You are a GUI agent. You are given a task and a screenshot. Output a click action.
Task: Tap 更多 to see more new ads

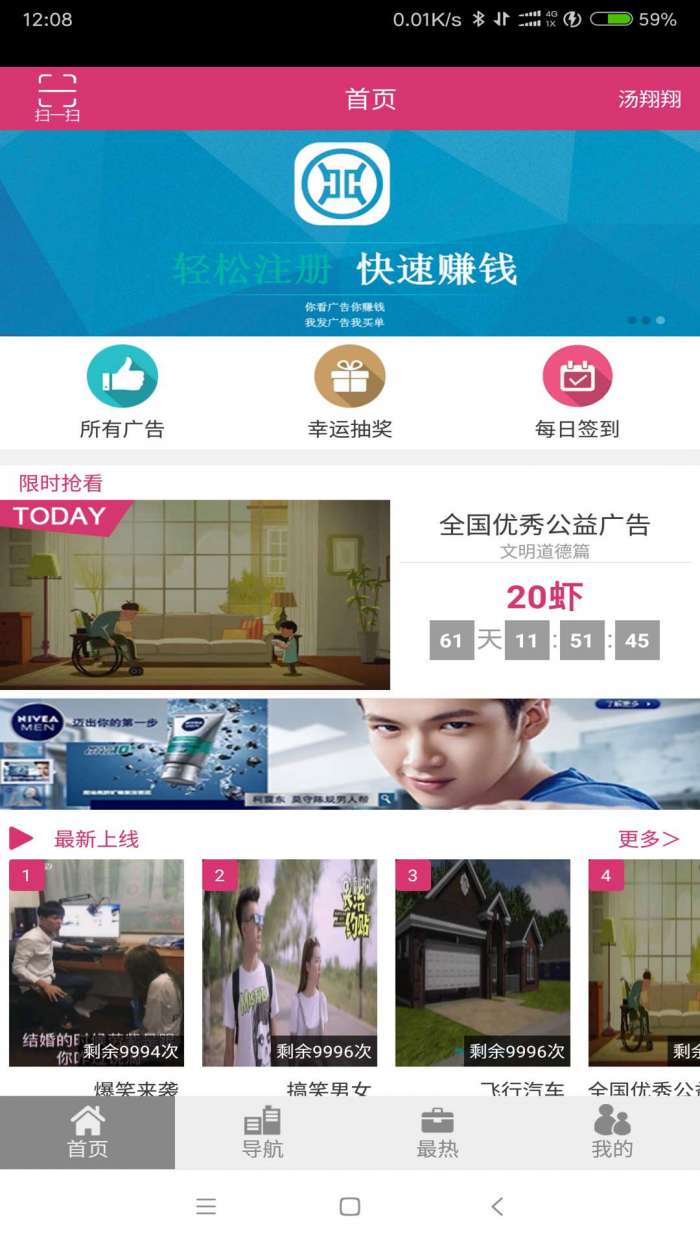[x=648, y=839]
